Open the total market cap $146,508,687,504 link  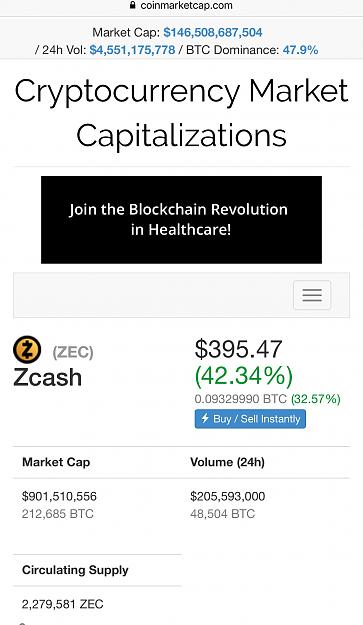[x=213, y=32]
